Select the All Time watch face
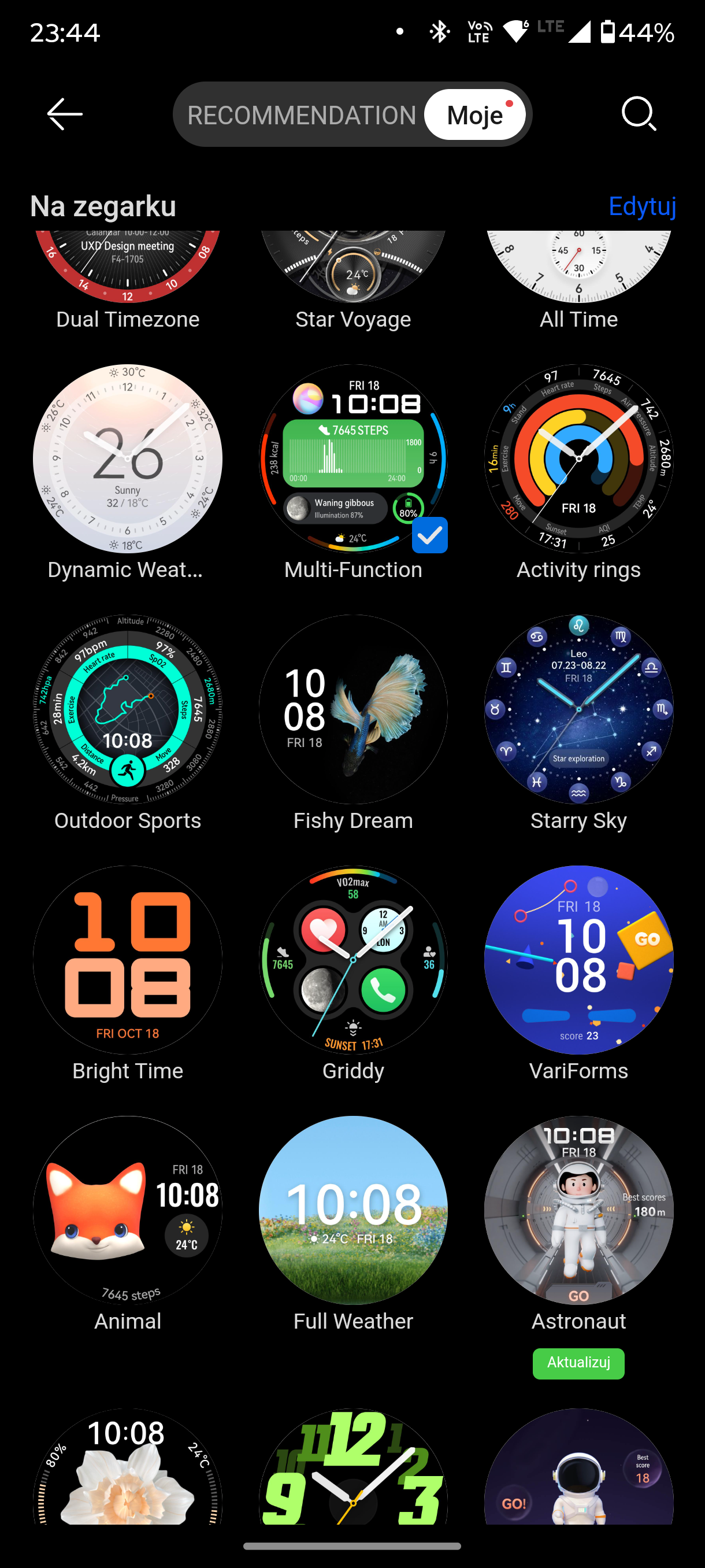The width and height of the screenshot is (705, 1568). (578, 268)
